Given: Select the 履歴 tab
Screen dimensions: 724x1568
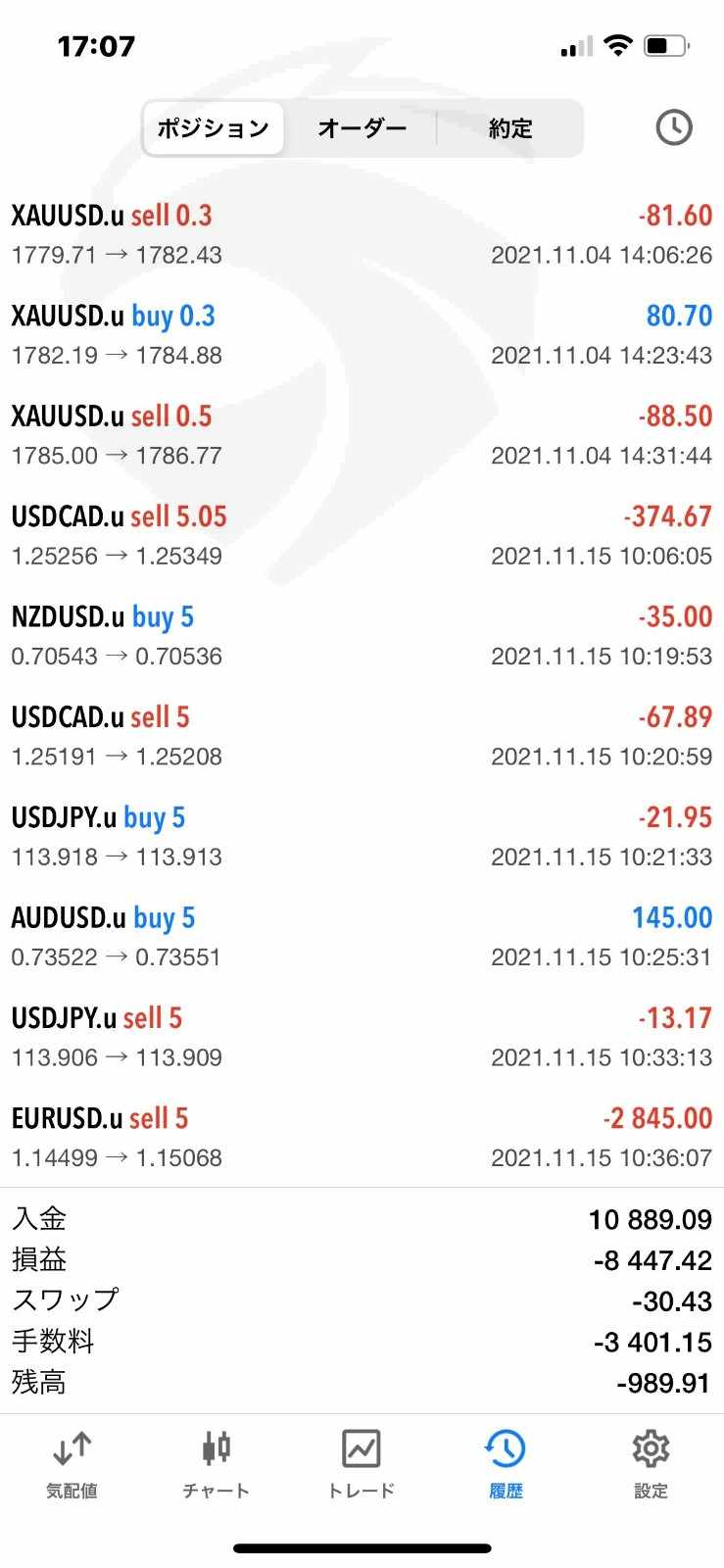Looking at the screenshot, I should point(507,1465).
